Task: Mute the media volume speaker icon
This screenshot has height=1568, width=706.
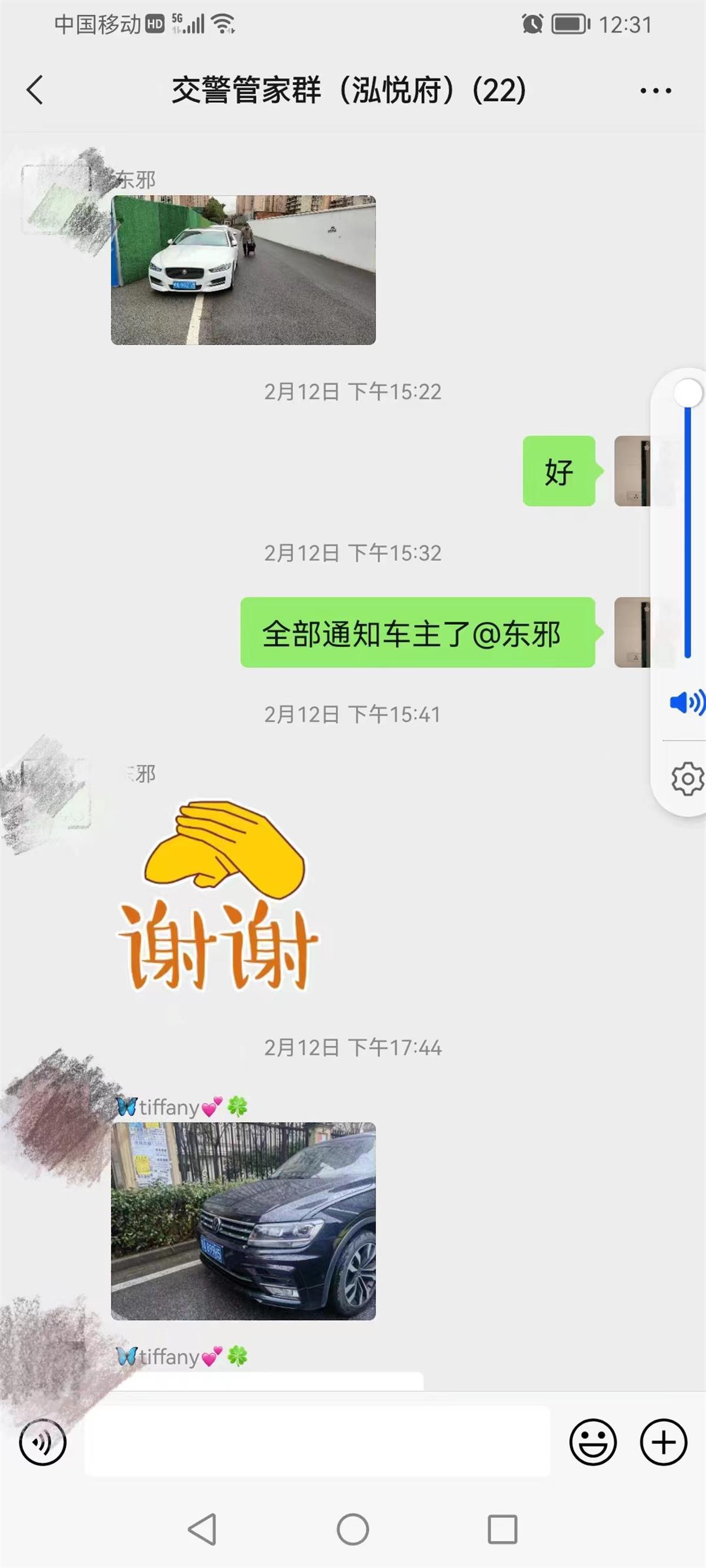Action: [x=686, y=703]
